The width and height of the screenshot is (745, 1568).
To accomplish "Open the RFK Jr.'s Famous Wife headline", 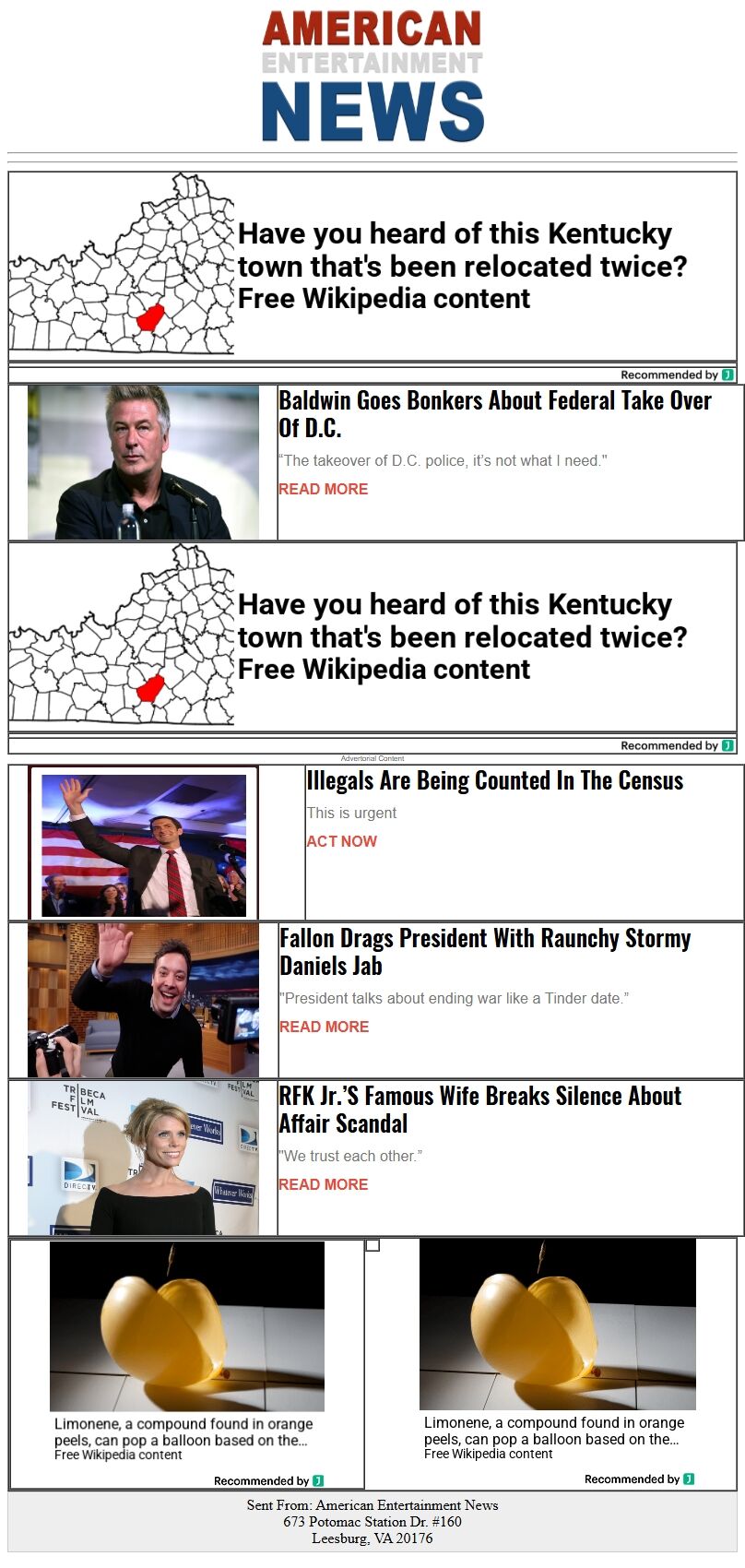I will point(479,1109).
